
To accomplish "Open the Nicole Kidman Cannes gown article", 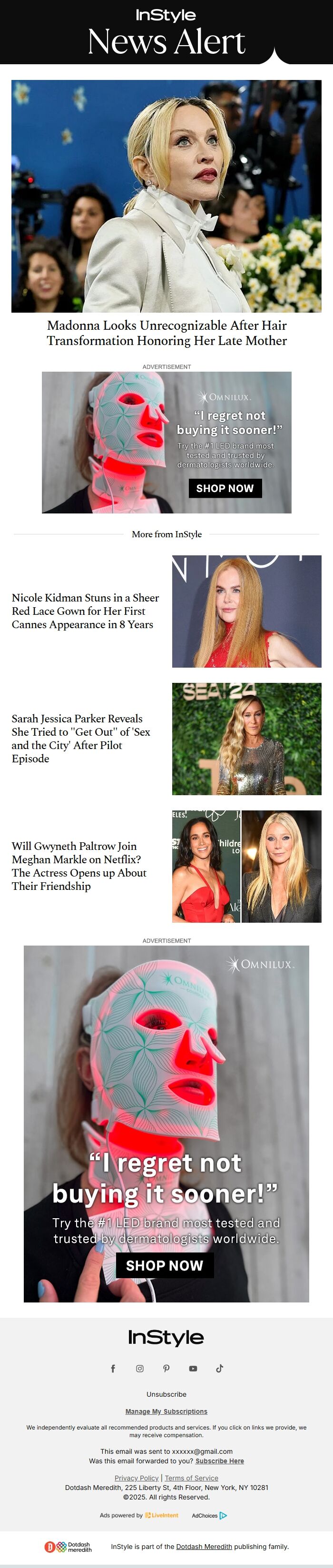I will pos(85,611).
